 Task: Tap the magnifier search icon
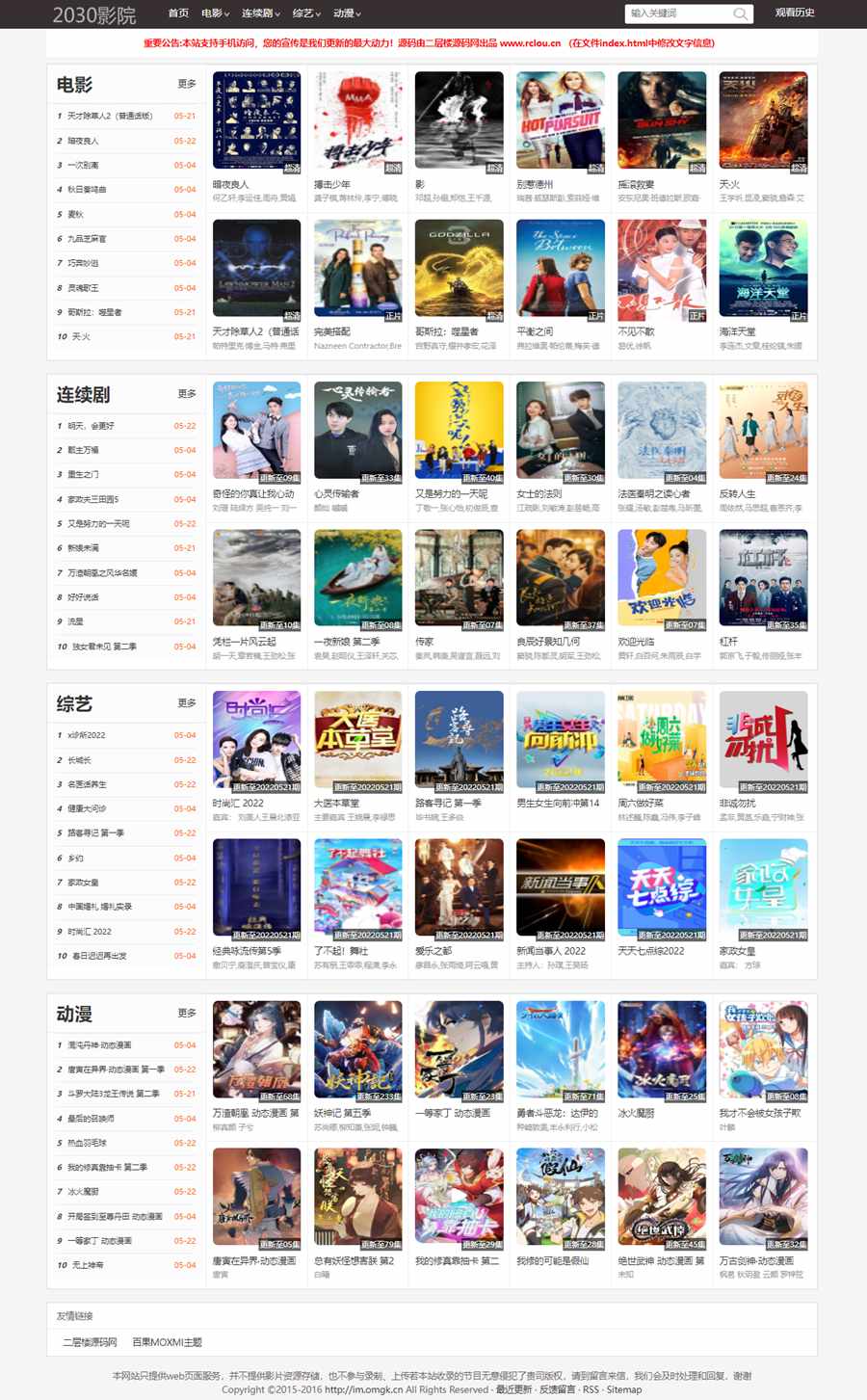click(741, 13)
